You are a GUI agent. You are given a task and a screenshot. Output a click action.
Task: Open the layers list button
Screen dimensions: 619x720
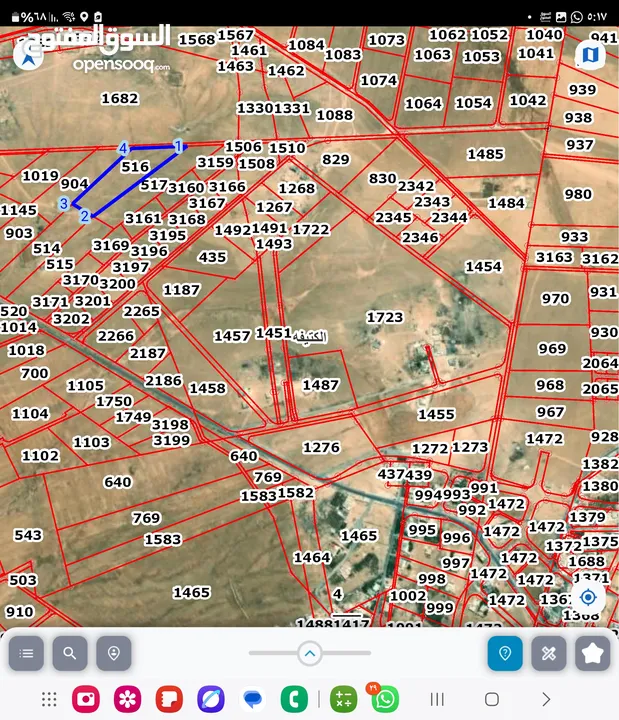tap(26, 653)
